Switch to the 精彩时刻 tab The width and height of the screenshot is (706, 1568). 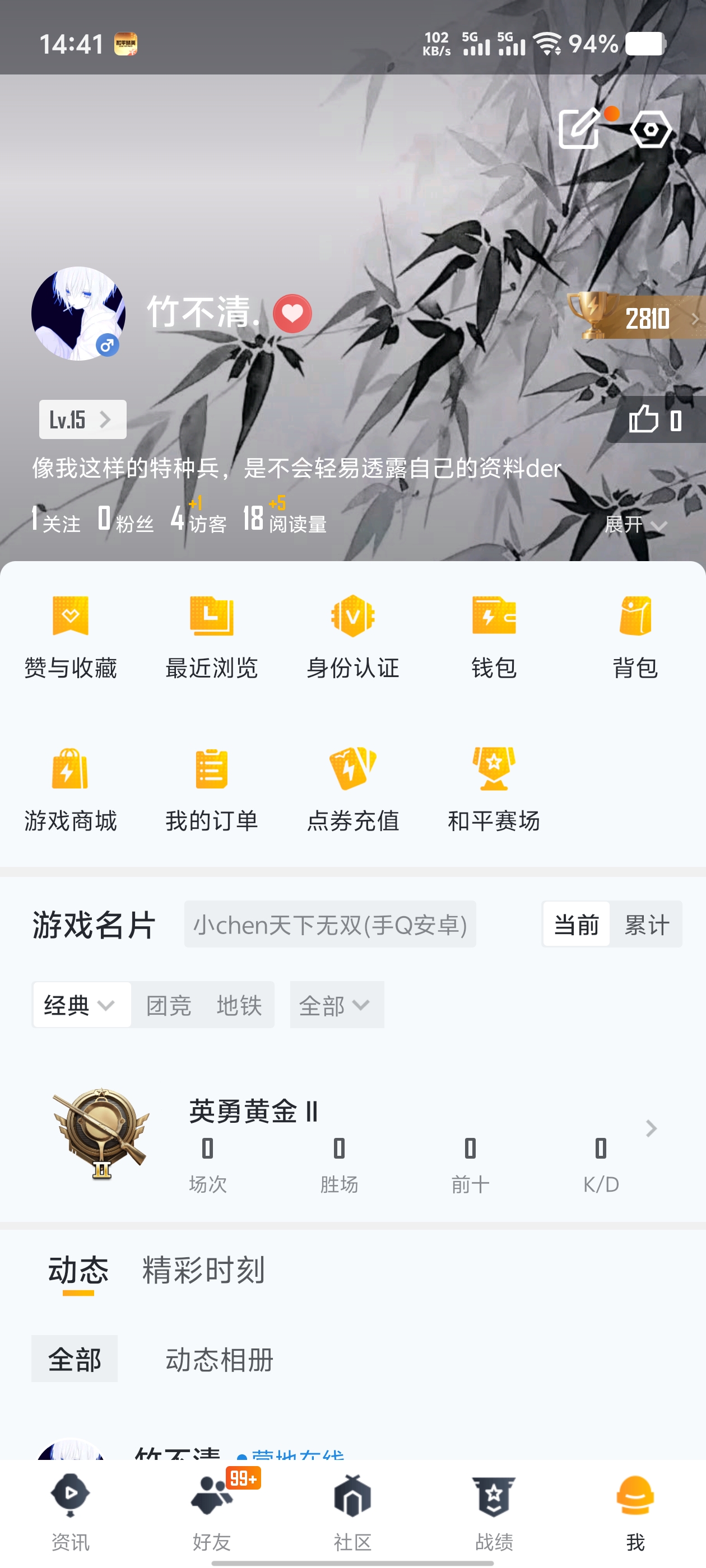203,1270
